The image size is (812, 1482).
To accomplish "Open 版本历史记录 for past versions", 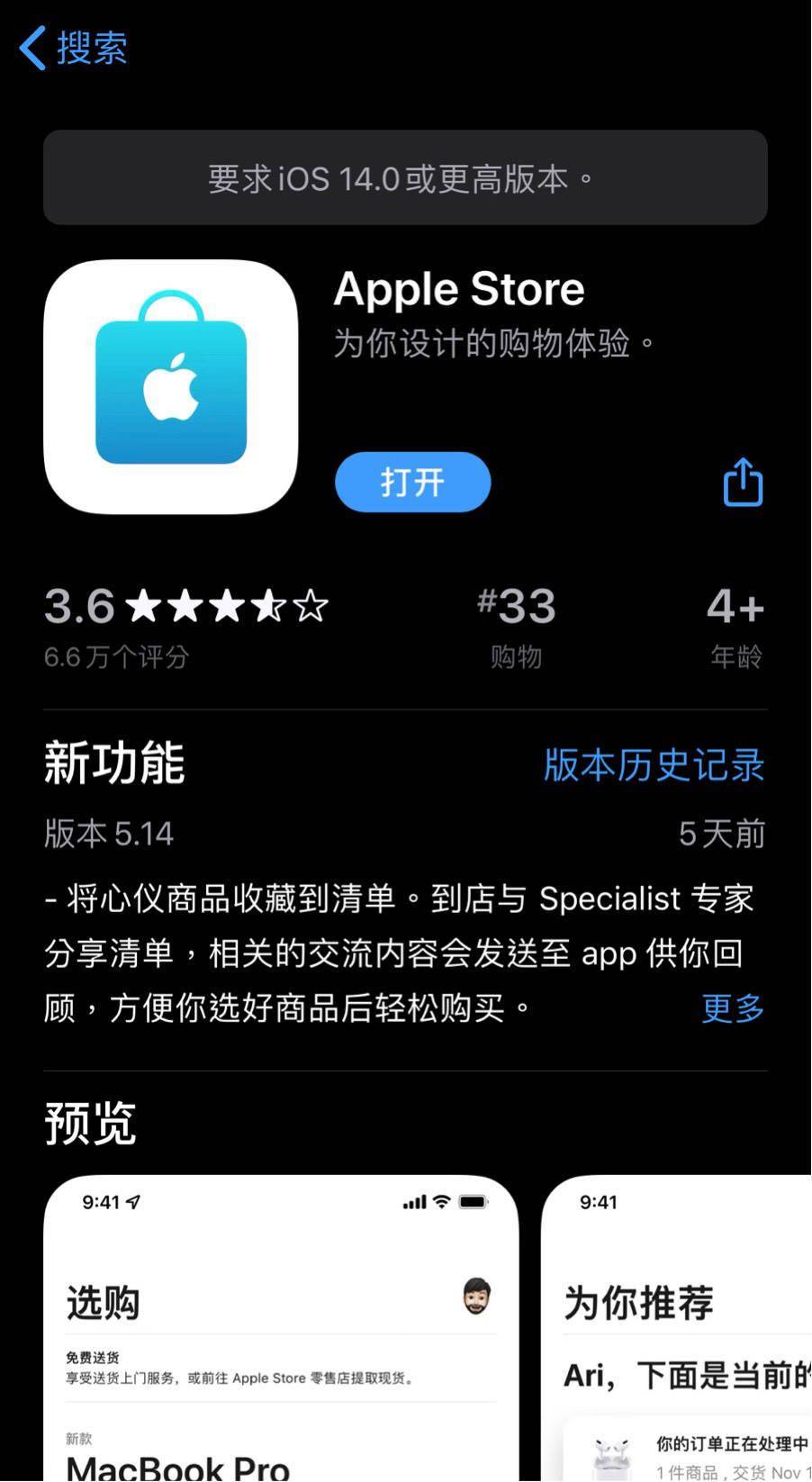I will [654, 764].
